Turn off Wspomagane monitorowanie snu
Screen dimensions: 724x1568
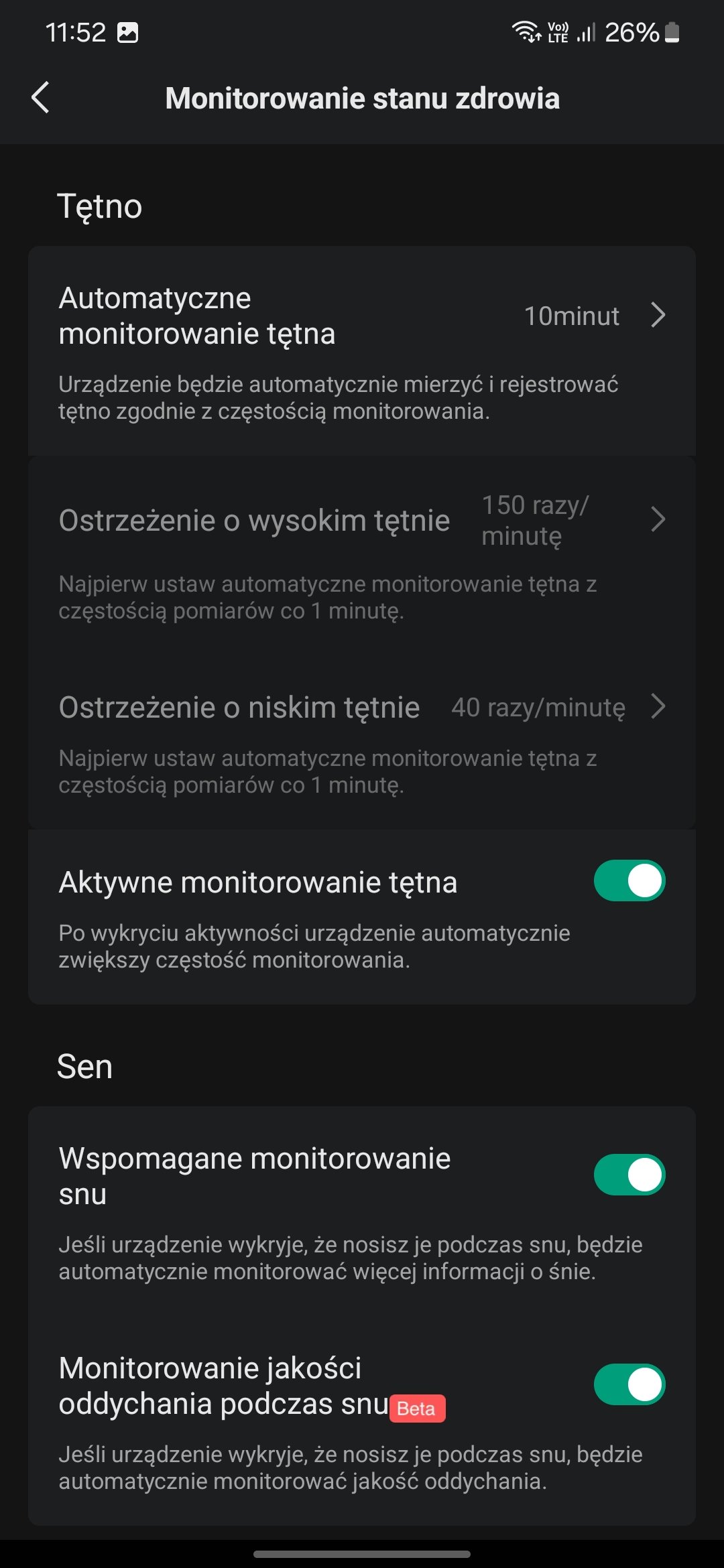629,1175
